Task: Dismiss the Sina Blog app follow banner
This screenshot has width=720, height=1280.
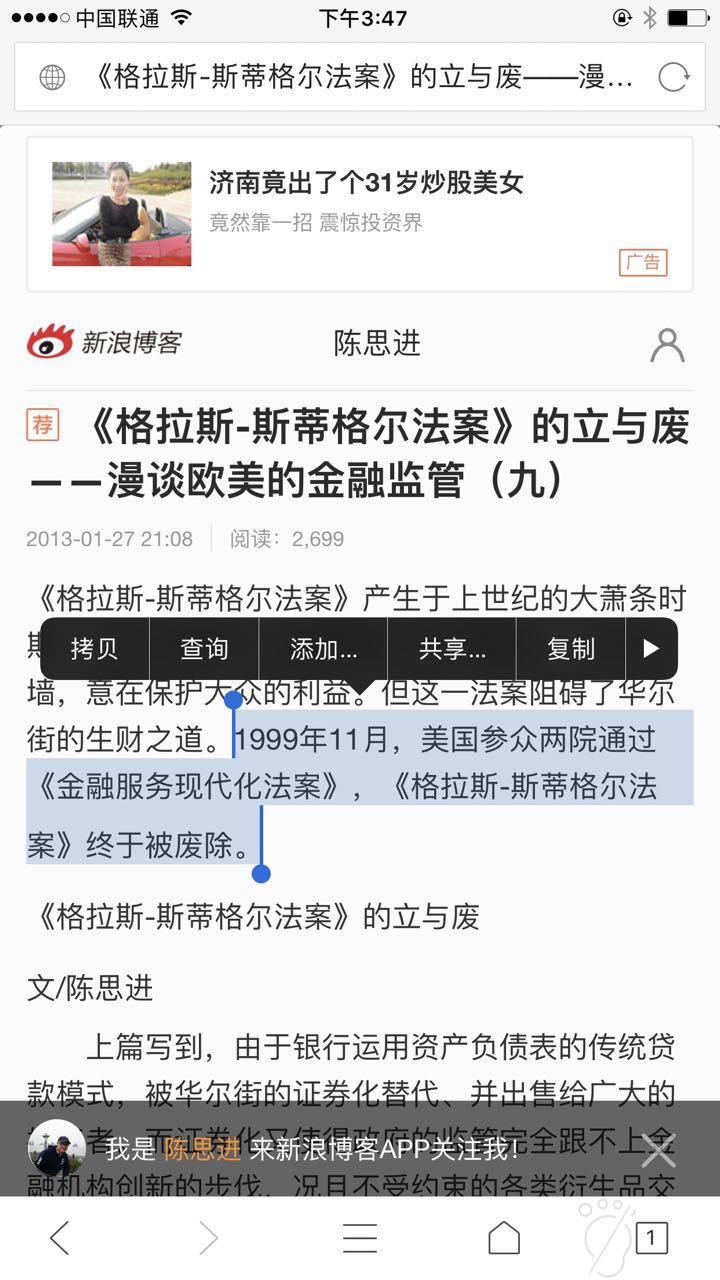Action: coord(659,1150)
